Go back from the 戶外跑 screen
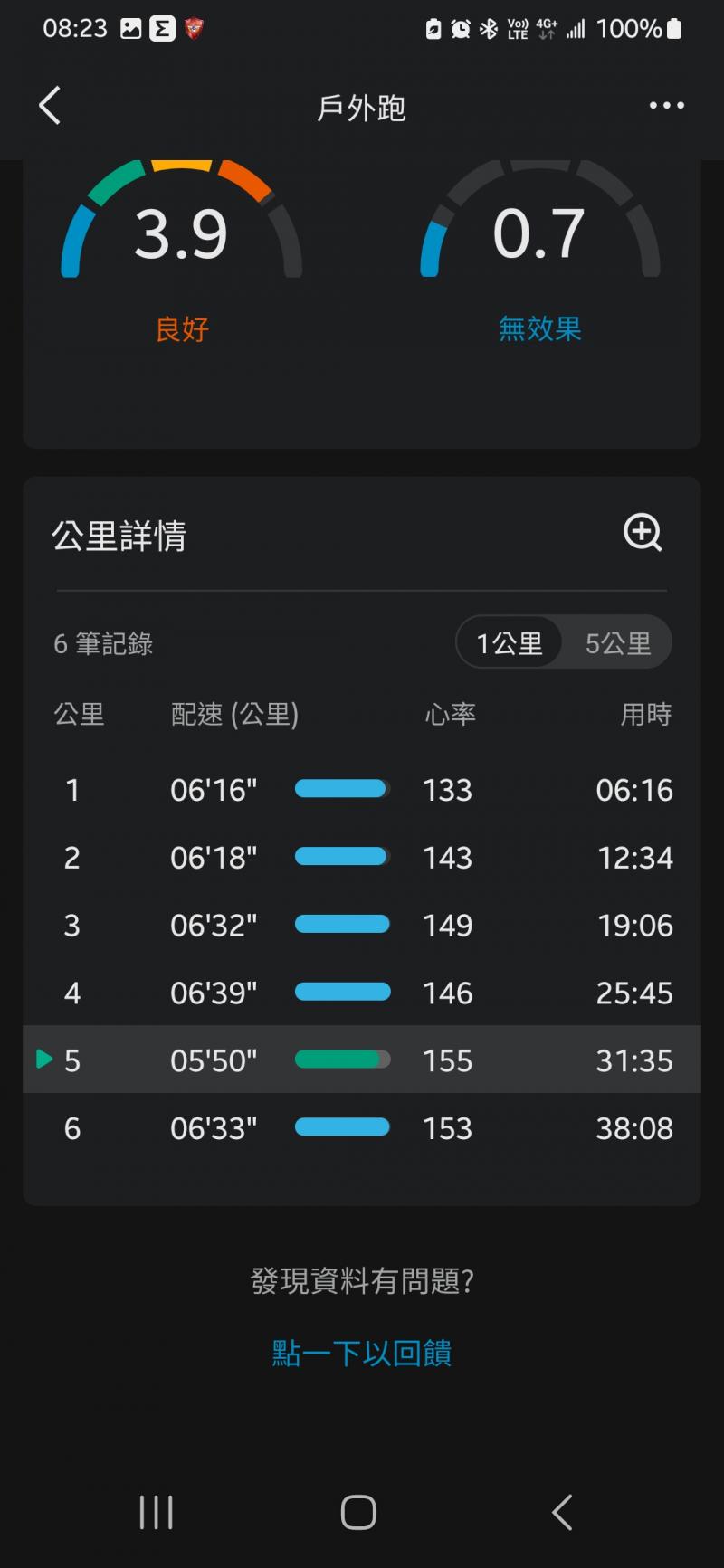724x1568 pixels. click(51, 106)
